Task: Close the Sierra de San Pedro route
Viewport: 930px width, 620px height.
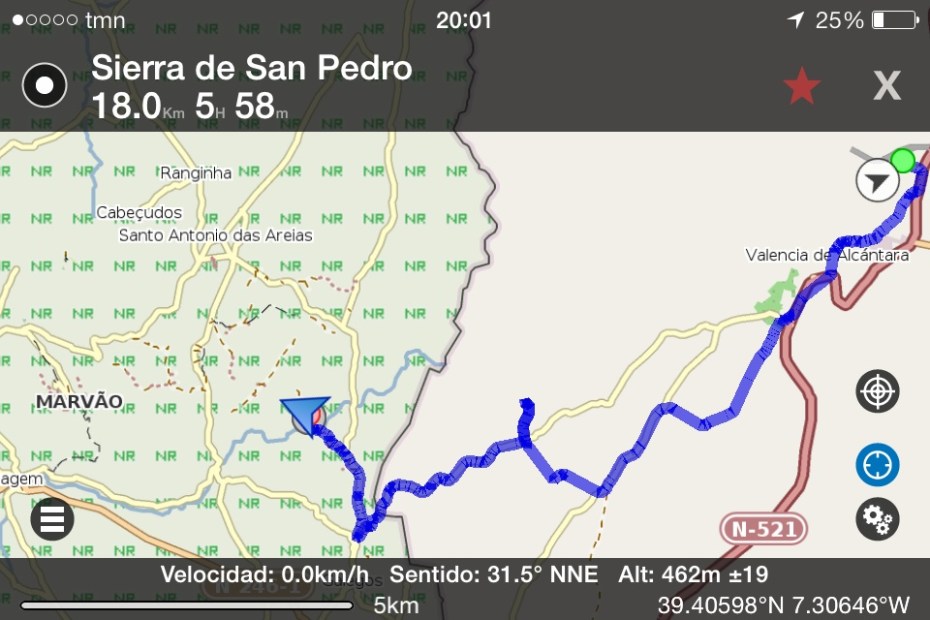Action: 887,87
